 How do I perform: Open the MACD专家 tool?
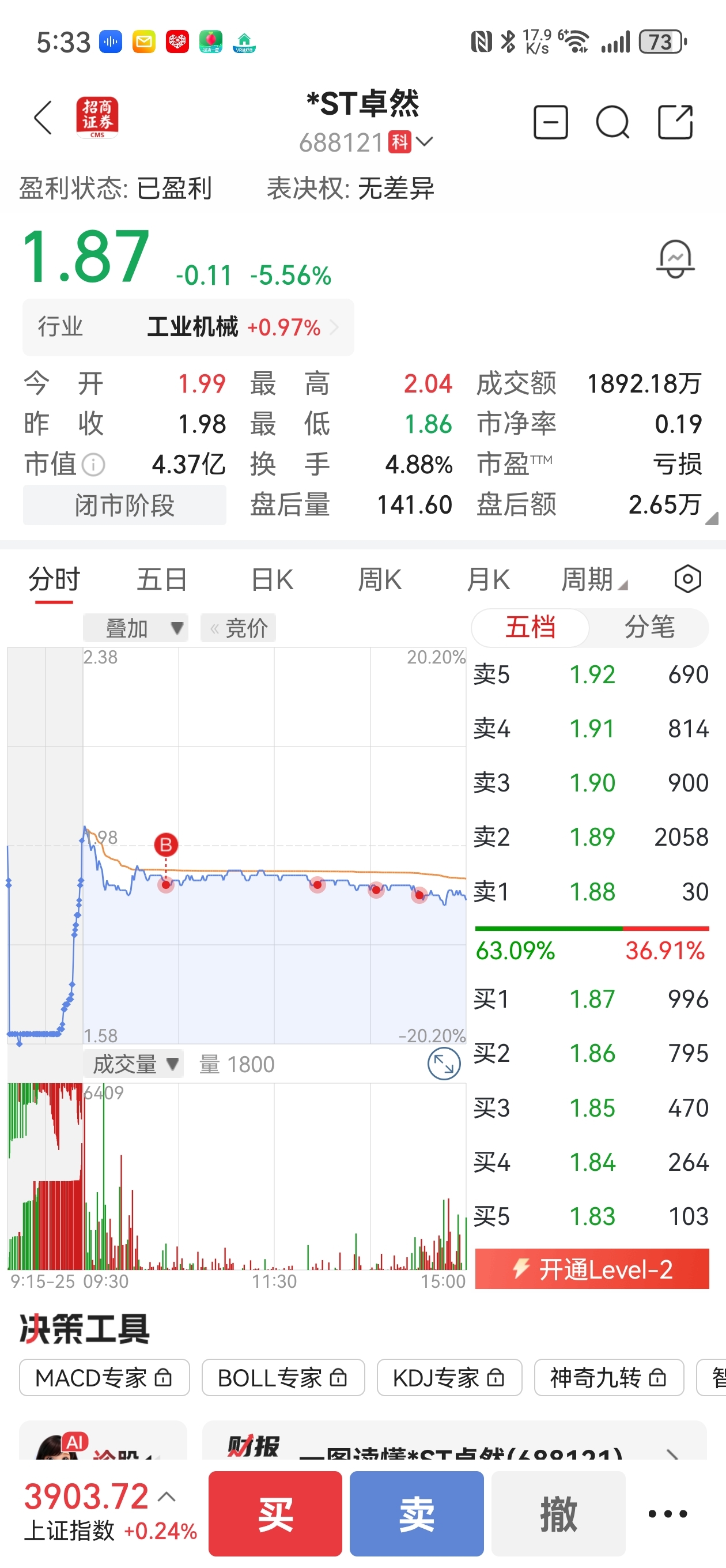[105, 1377]
